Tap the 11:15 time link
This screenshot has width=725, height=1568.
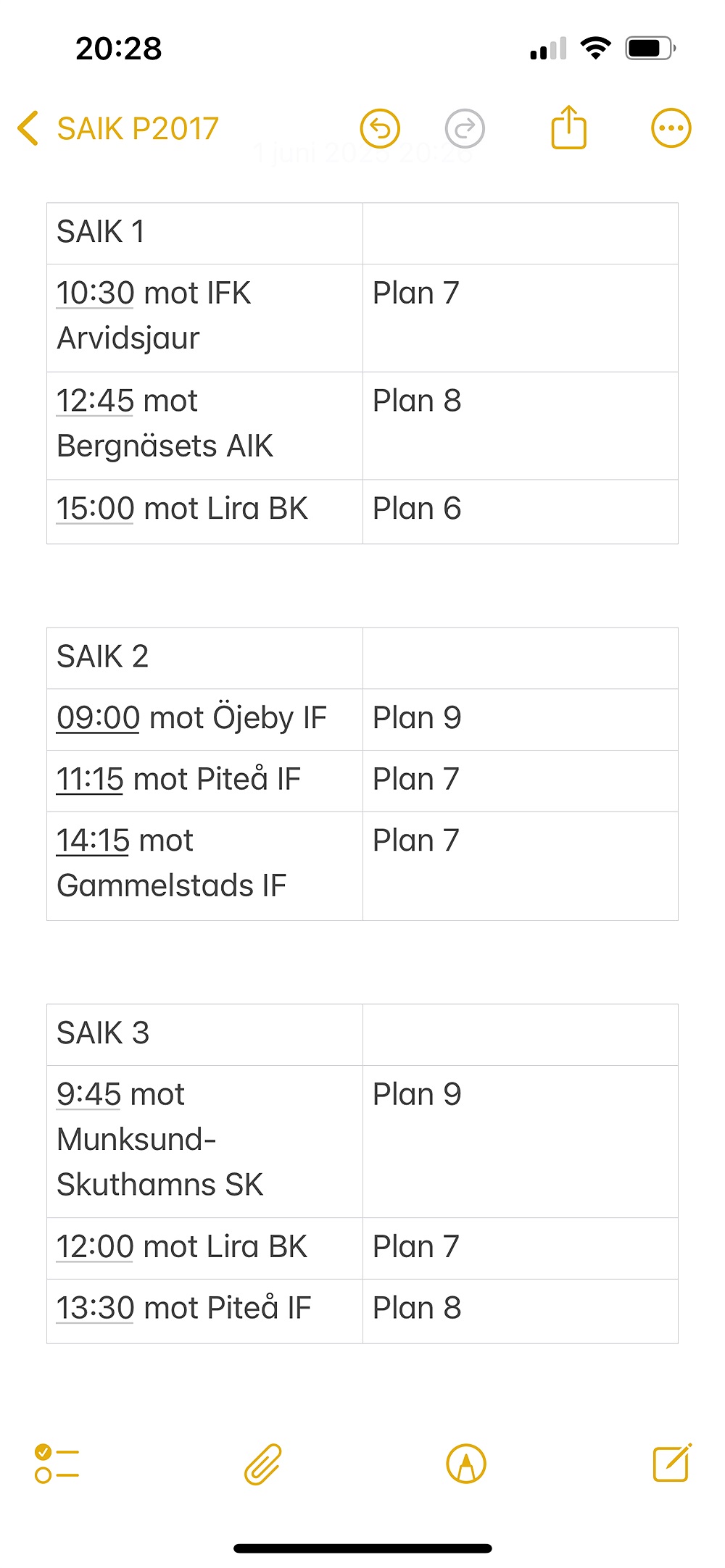coord(91,780)
